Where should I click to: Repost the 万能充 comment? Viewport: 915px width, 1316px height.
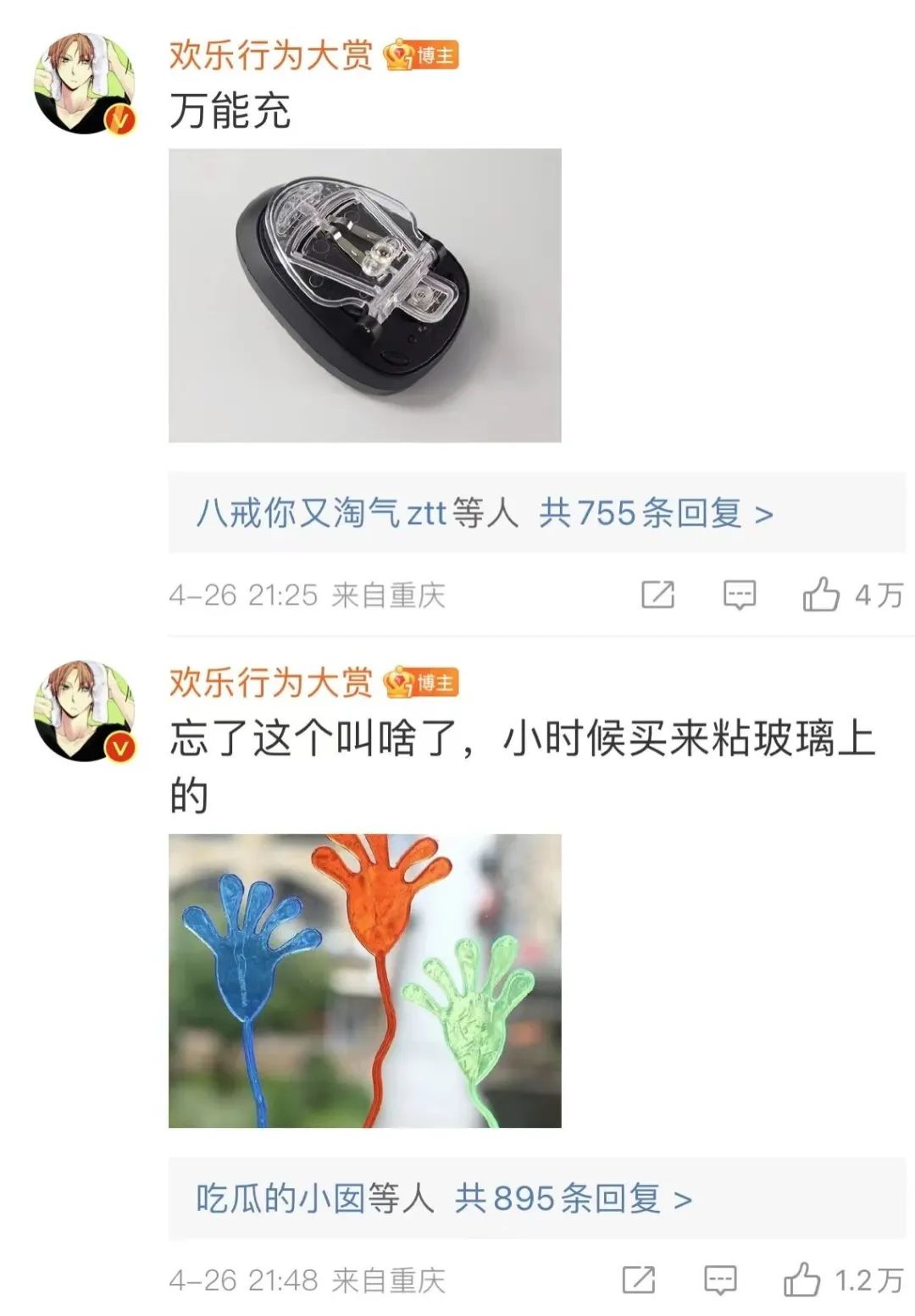coord(657,595)
